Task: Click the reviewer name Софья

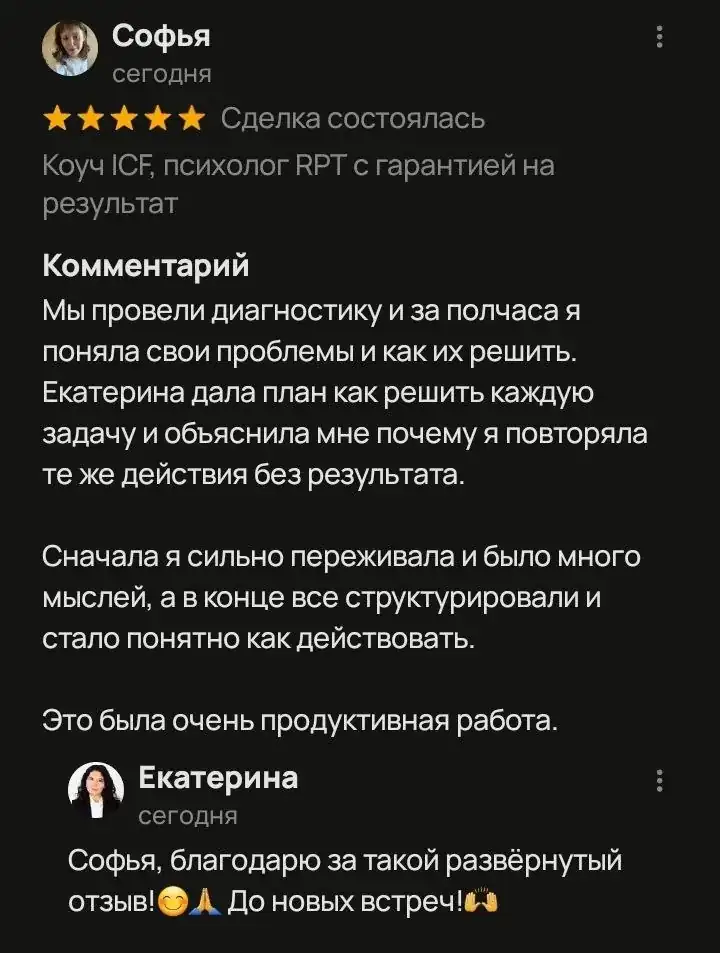Action: coord(160,37)
